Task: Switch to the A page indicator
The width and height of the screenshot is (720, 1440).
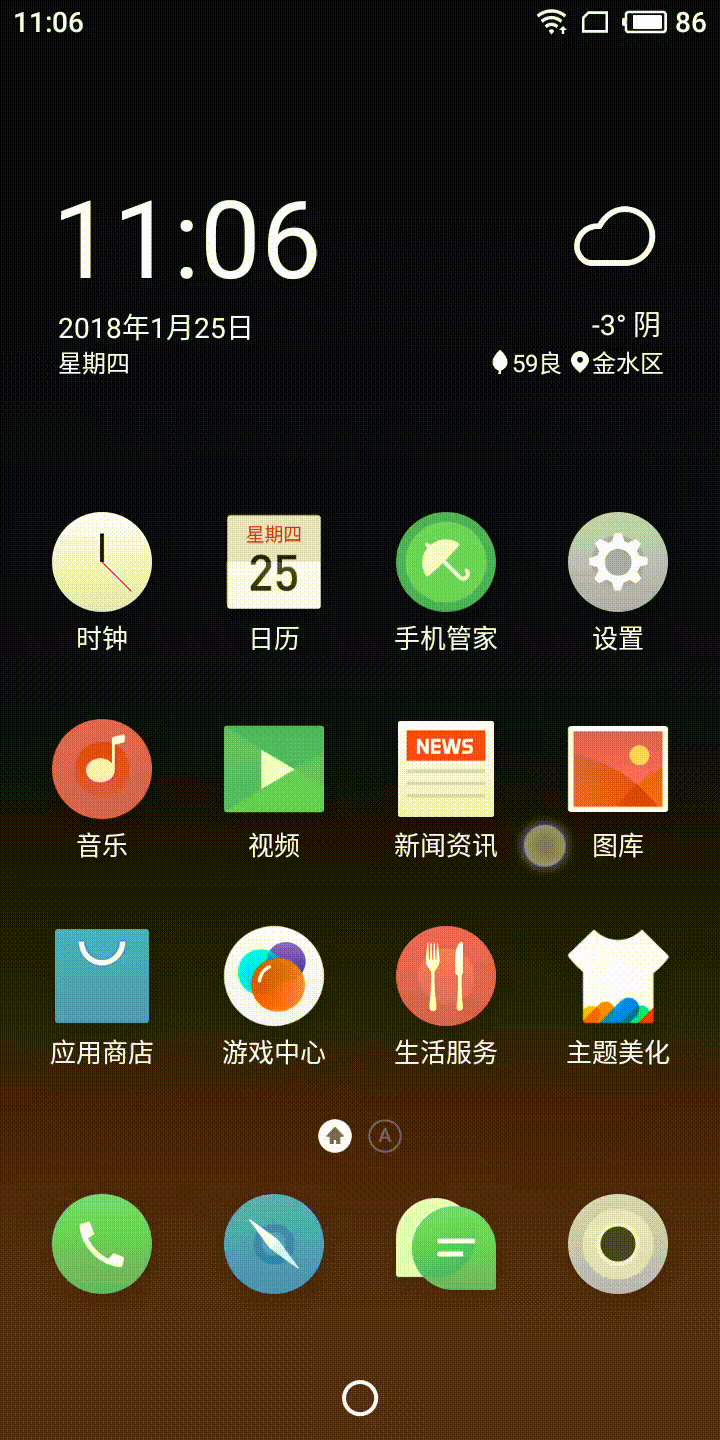Action: (385, 1136)
